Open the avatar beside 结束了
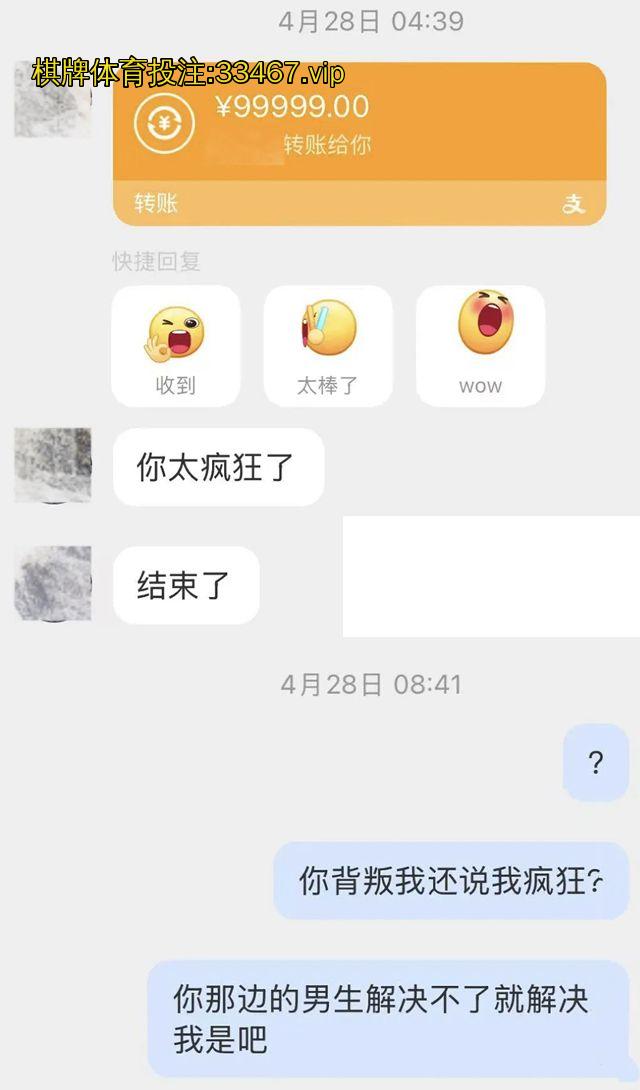This screenshot has width=640, height=1090. tap(53, 584)
